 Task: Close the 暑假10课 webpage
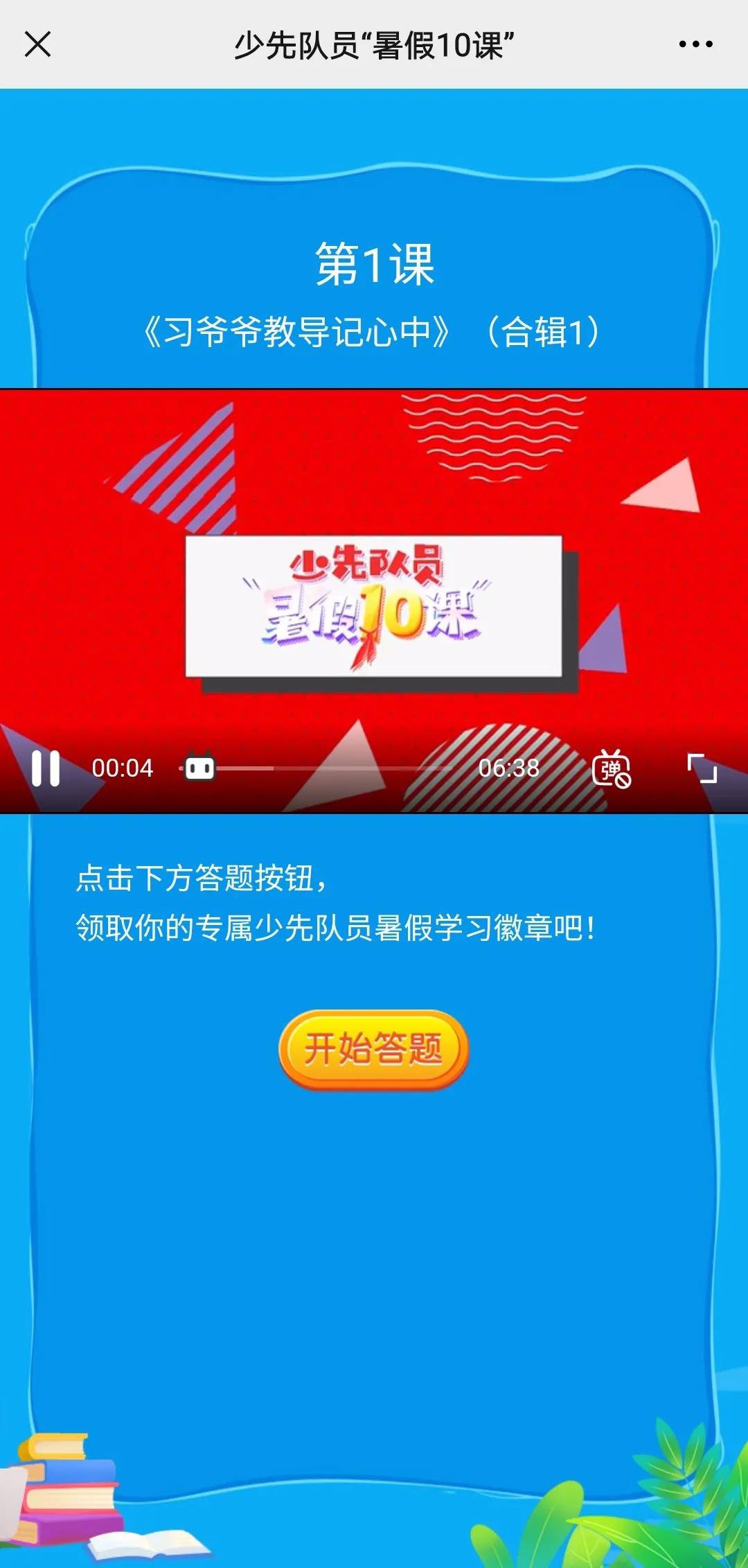37,44
